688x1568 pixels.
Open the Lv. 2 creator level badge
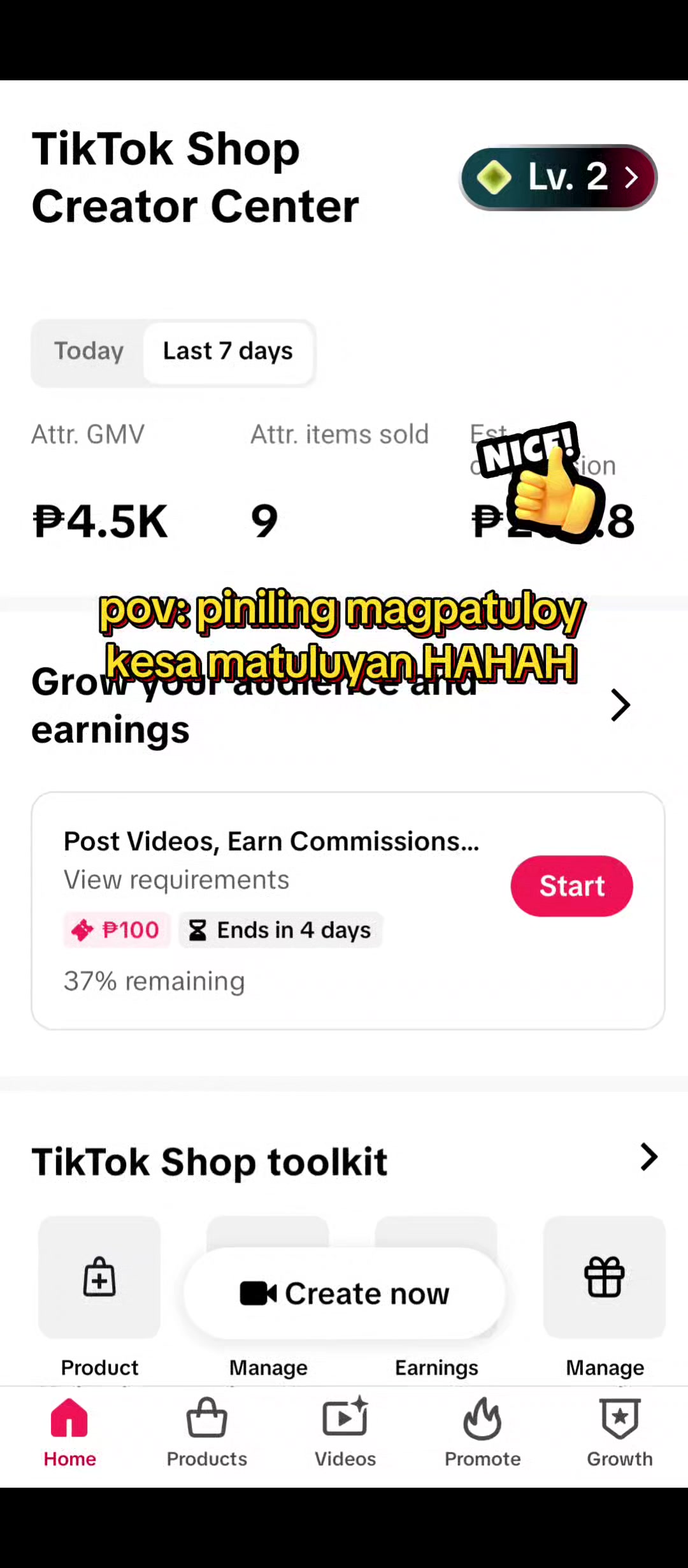coord(558,177)
